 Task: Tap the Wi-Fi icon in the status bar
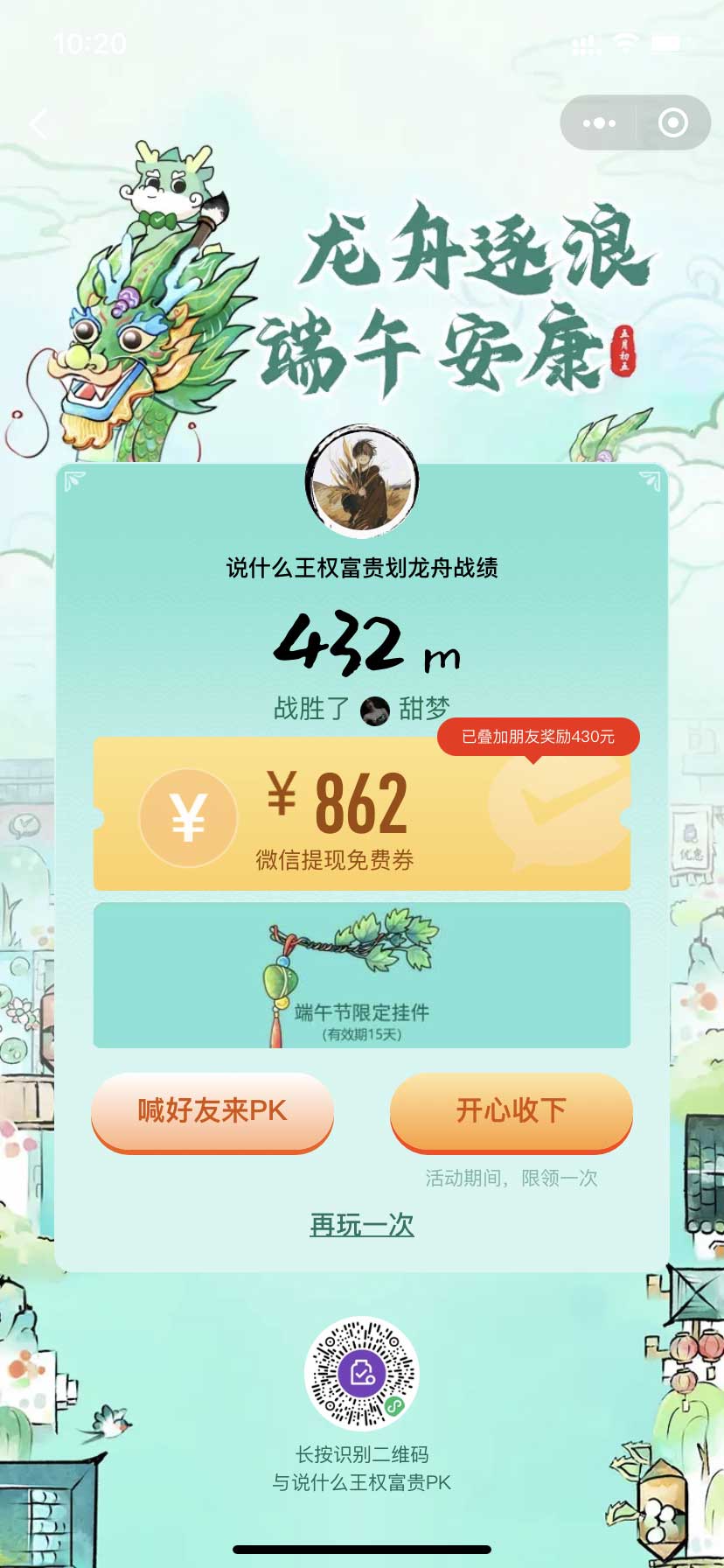[x=626, y=39]
